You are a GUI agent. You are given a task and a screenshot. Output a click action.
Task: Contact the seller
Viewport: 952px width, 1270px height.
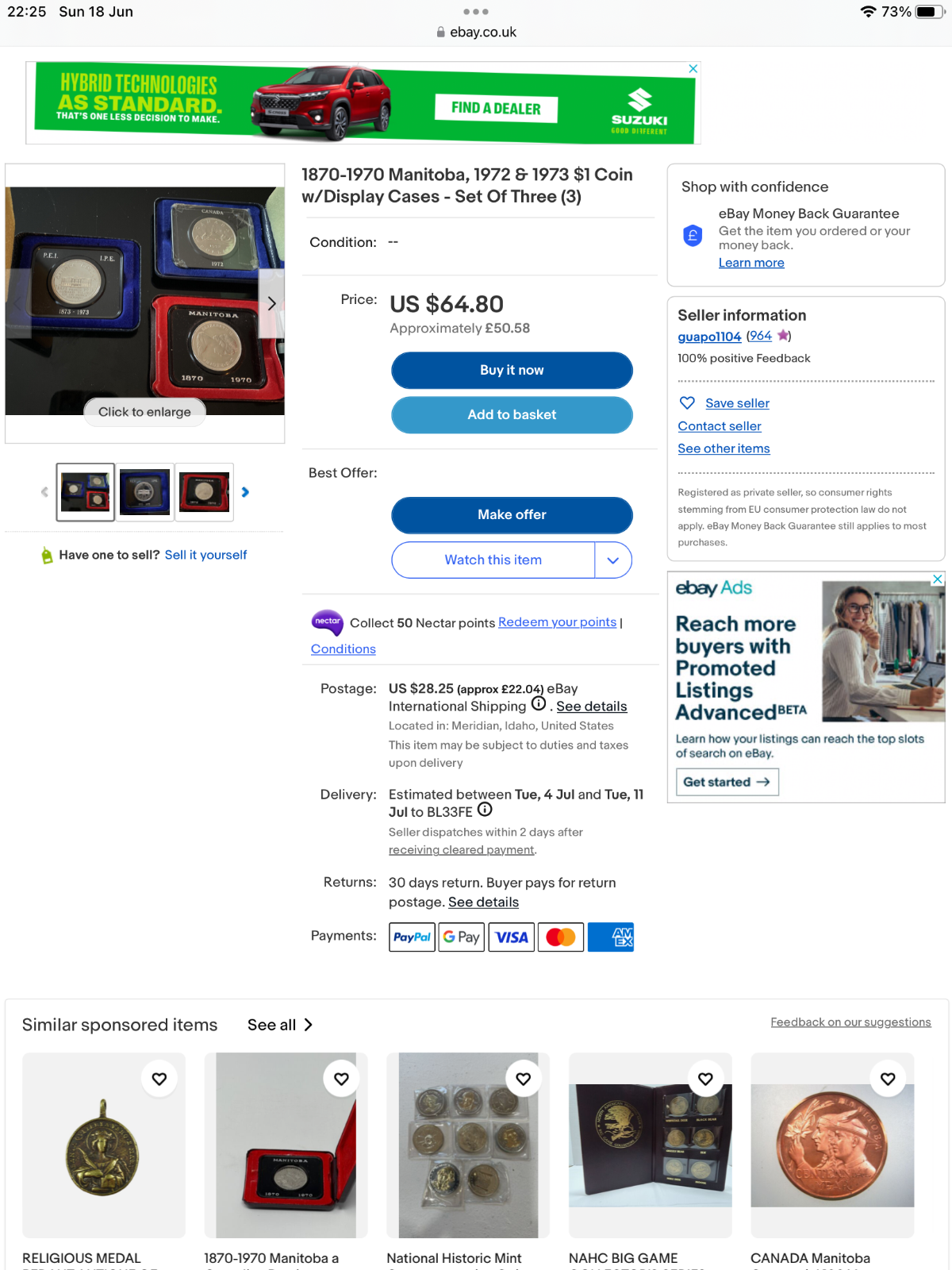click(719, 426)
